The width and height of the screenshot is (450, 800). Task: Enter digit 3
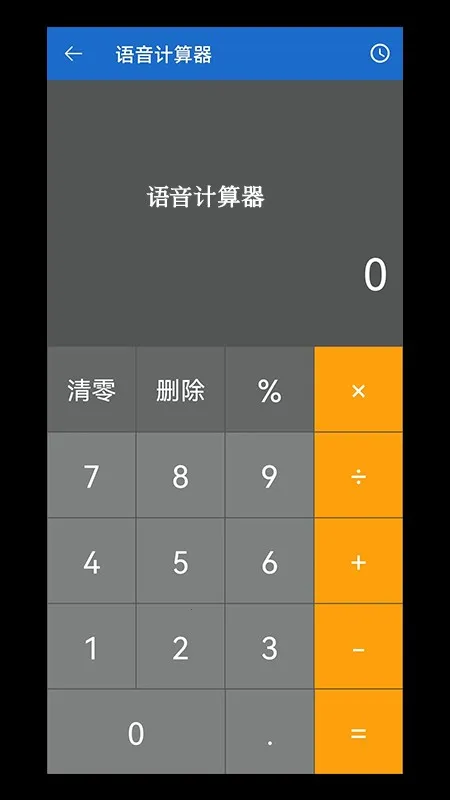click(269, 647)
